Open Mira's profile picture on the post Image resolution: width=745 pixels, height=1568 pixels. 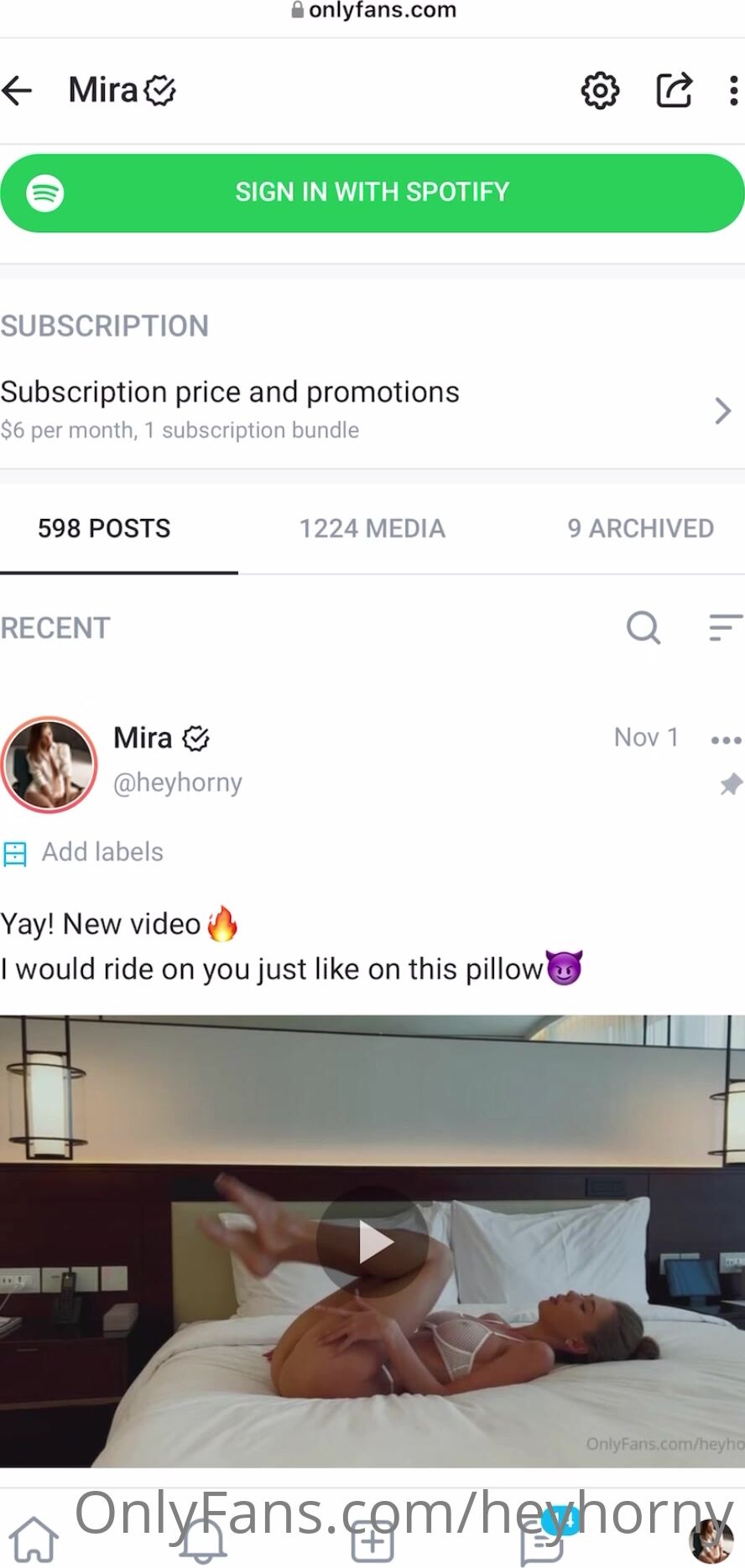tap(49, 764)
